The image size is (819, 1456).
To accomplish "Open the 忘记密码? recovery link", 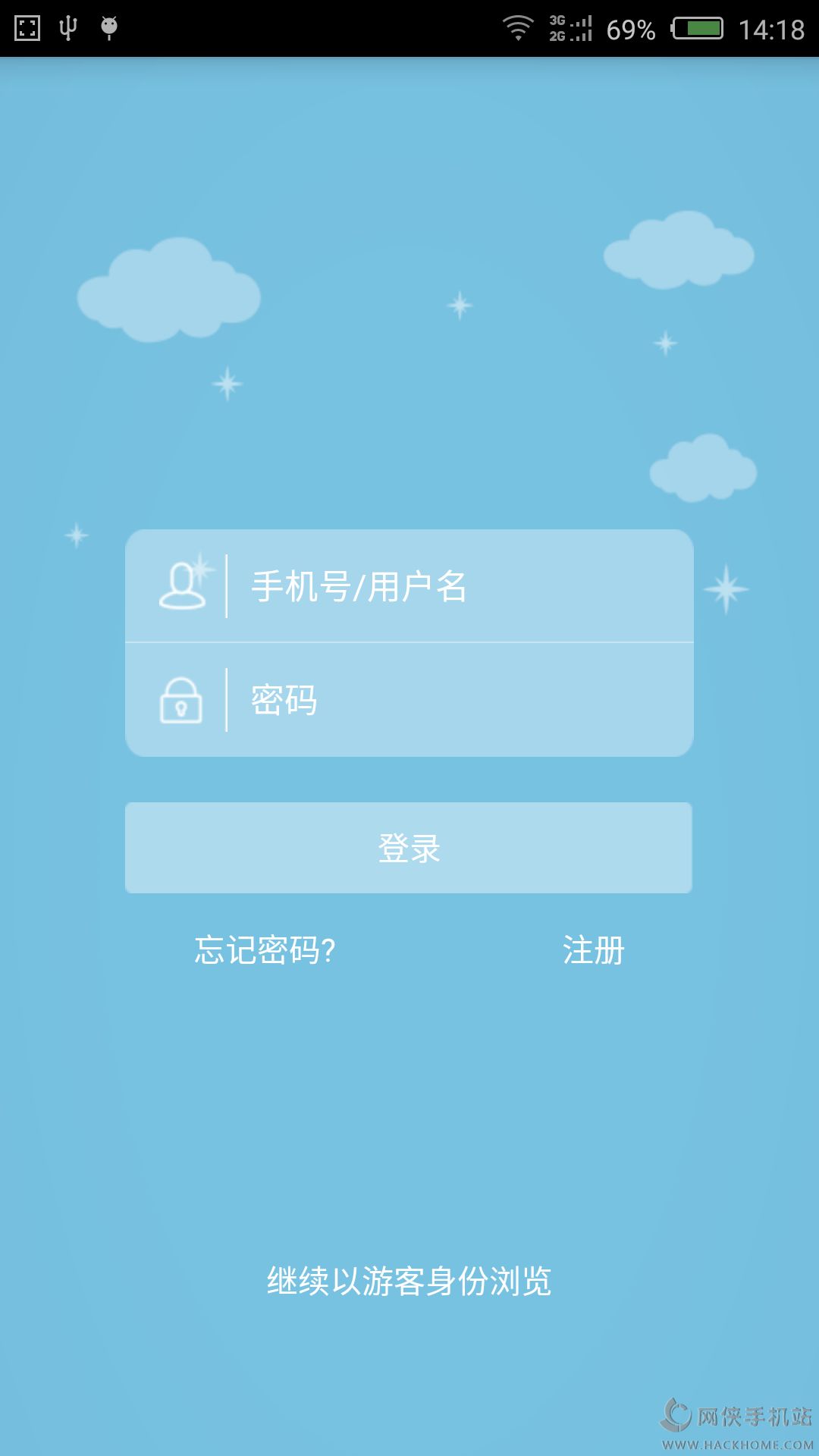I will (x=265, y=950).
